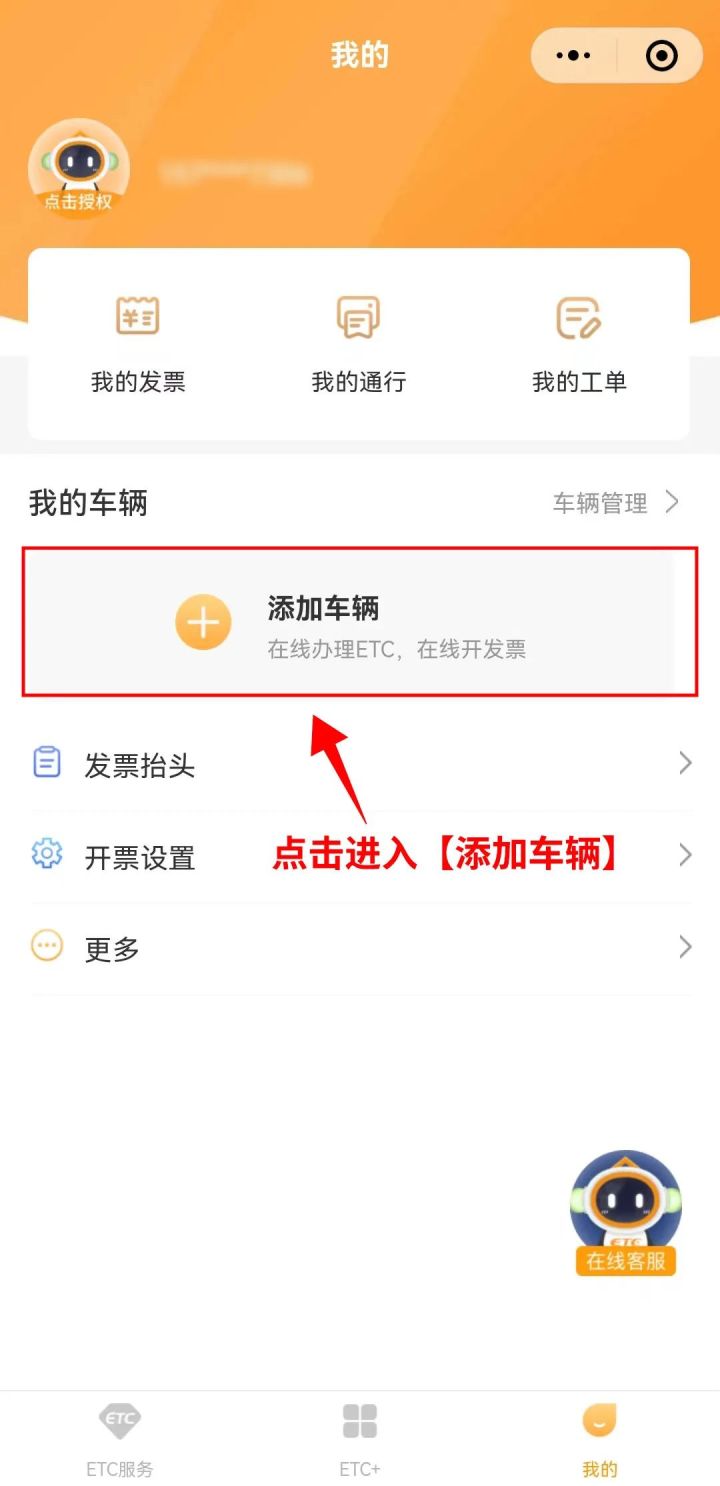Open the 更多 row
The width and height of the screenshot is (720, 1486).
[x=358, y=948]
